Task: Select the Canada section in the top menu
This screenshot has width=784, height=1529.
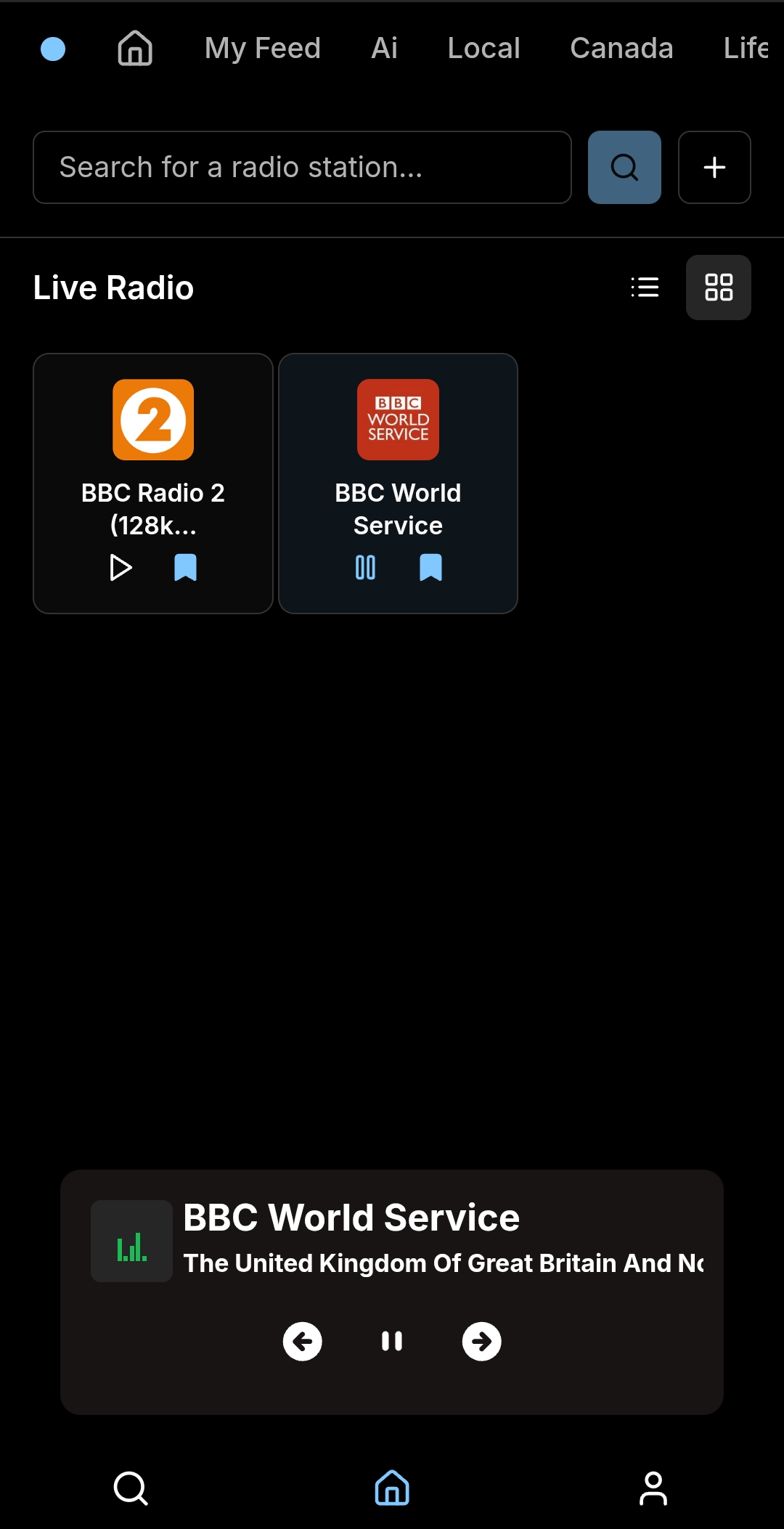Action: (x=621, y=49)
